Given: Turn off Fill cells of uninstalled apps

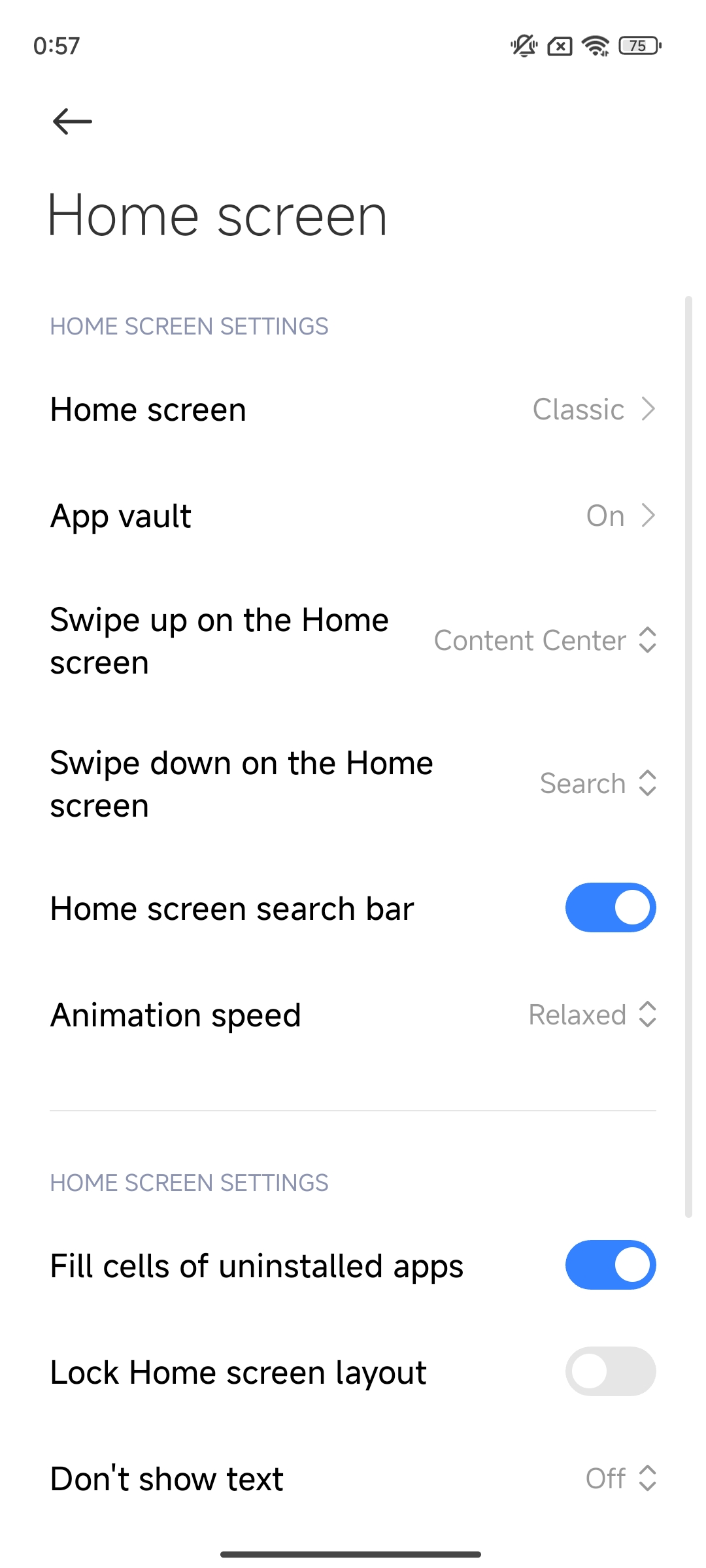Looking at the screenshot, I should tap(611, 1265).
